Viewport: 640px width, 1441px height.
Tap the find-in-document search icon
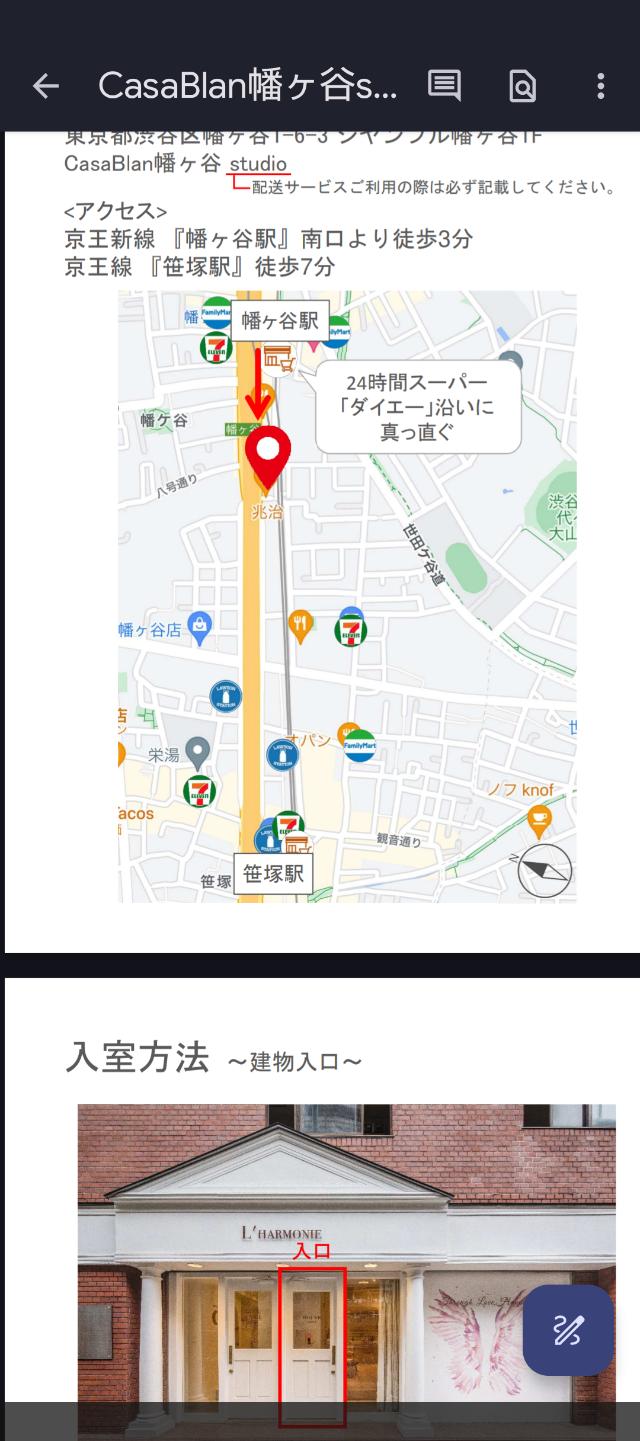click(522, 87)
